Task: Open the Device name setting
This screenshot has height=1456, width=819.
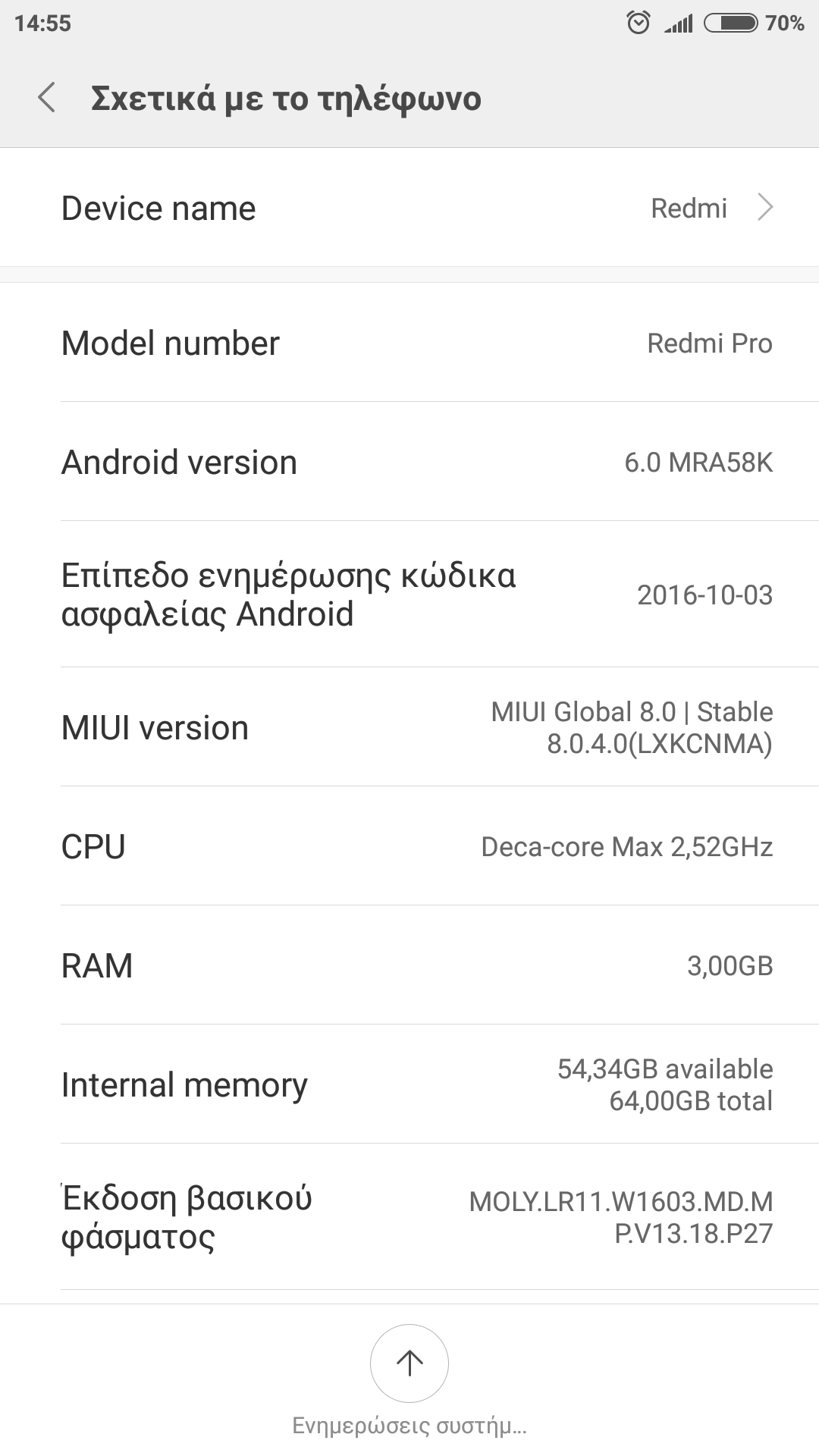Action: (x=409, y=208)
